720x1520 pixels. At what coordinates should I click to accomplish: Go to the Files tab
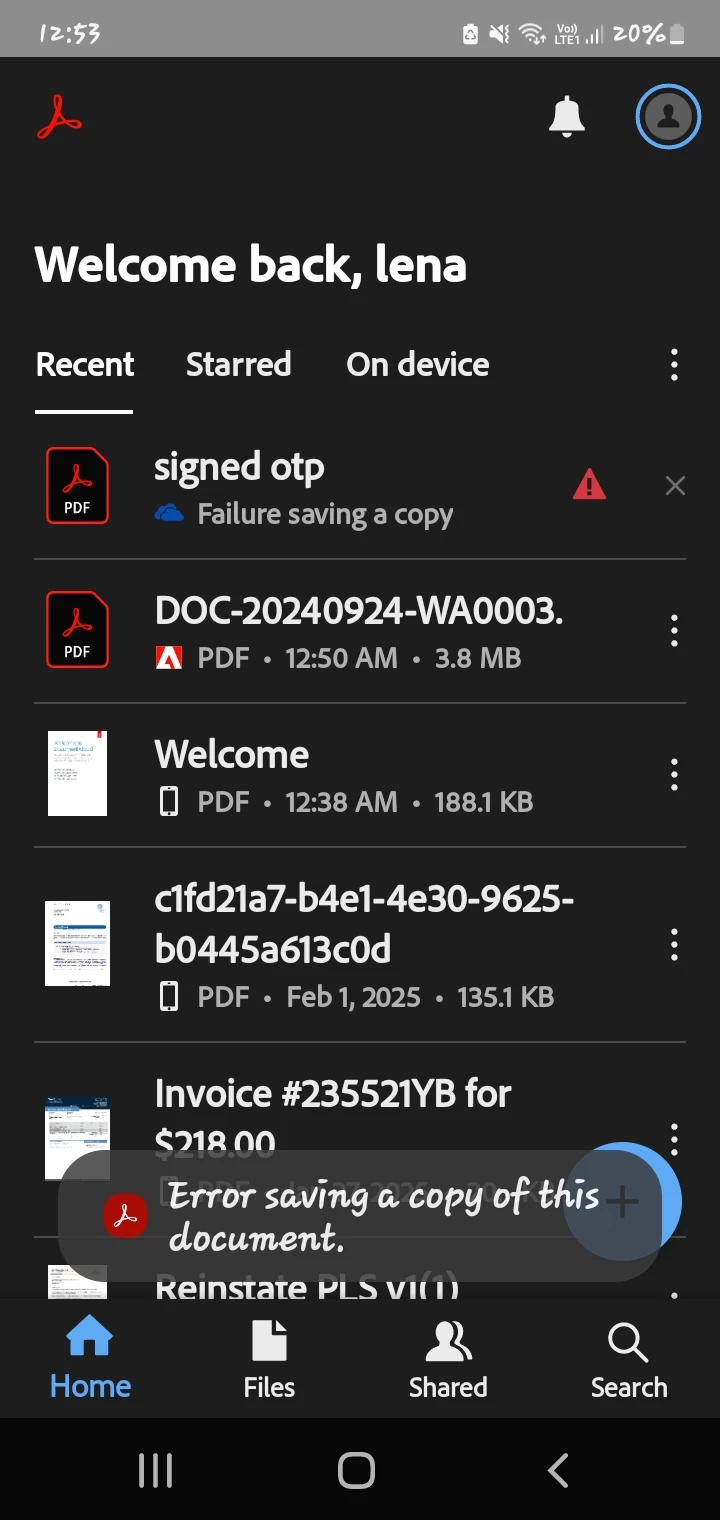[x=269, y=1358]
